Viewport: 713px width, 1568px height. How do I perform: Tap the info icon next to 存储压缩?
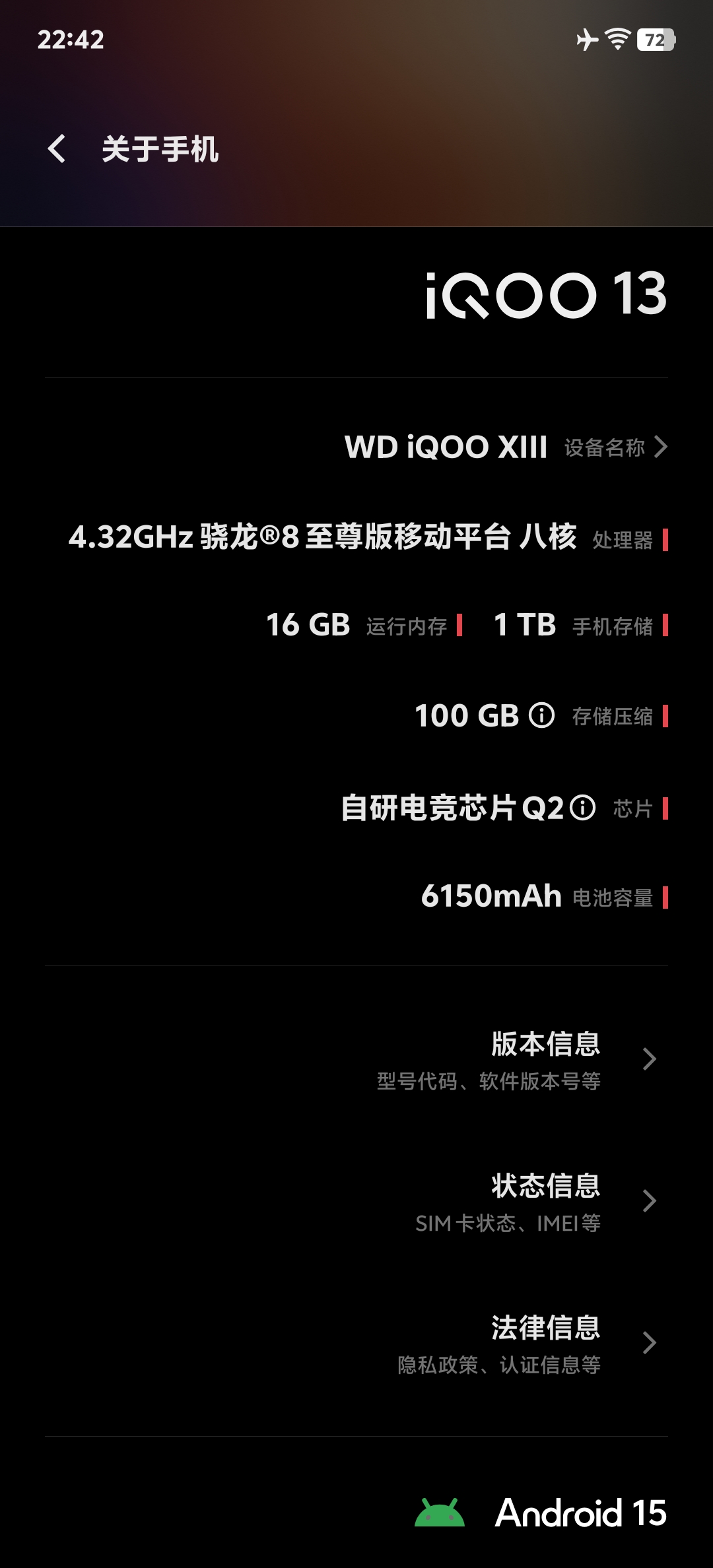(x=541, y=716)
